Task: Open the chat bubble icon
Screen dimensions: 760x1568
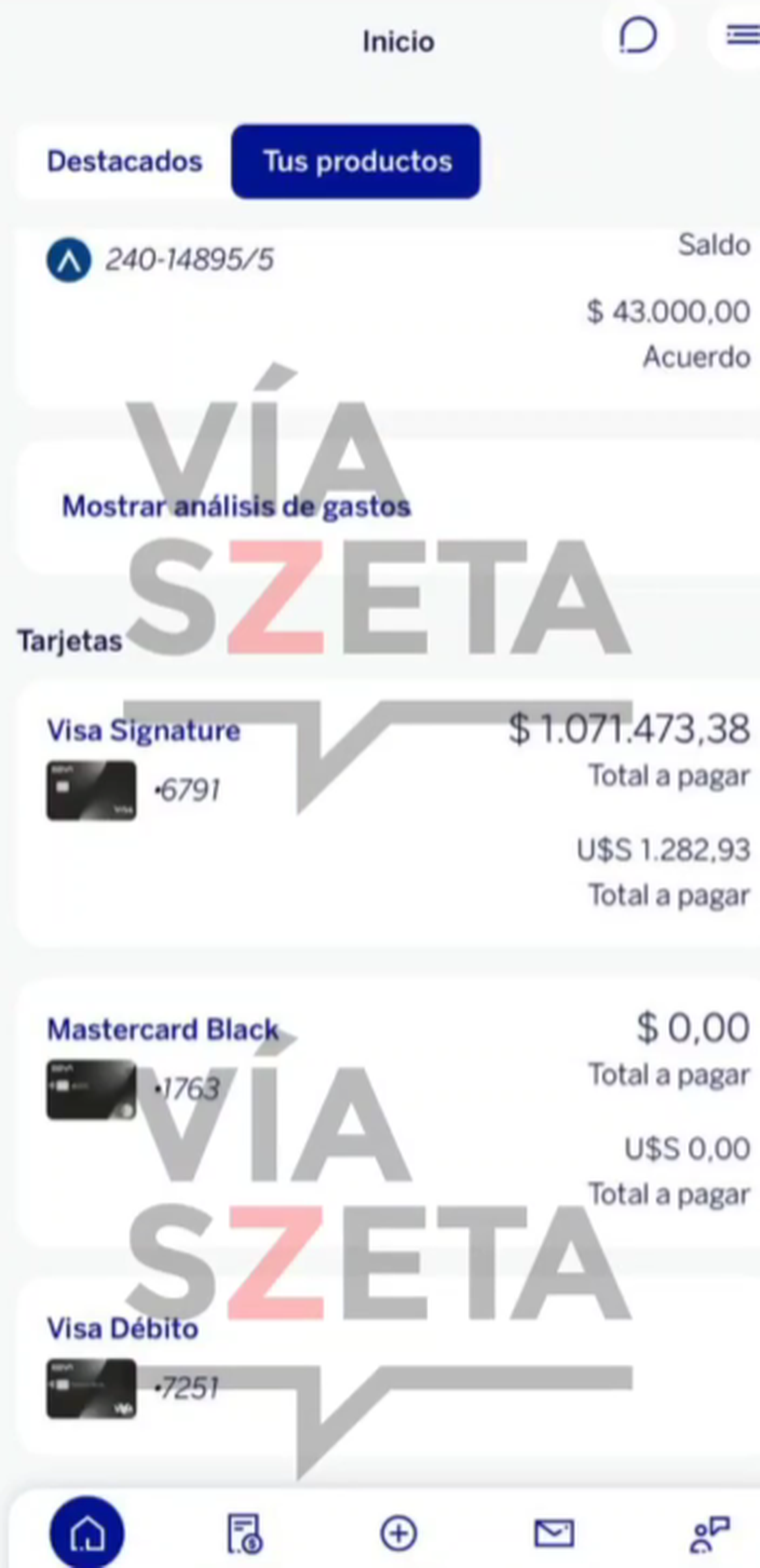Action: click(x=638, y=37)
